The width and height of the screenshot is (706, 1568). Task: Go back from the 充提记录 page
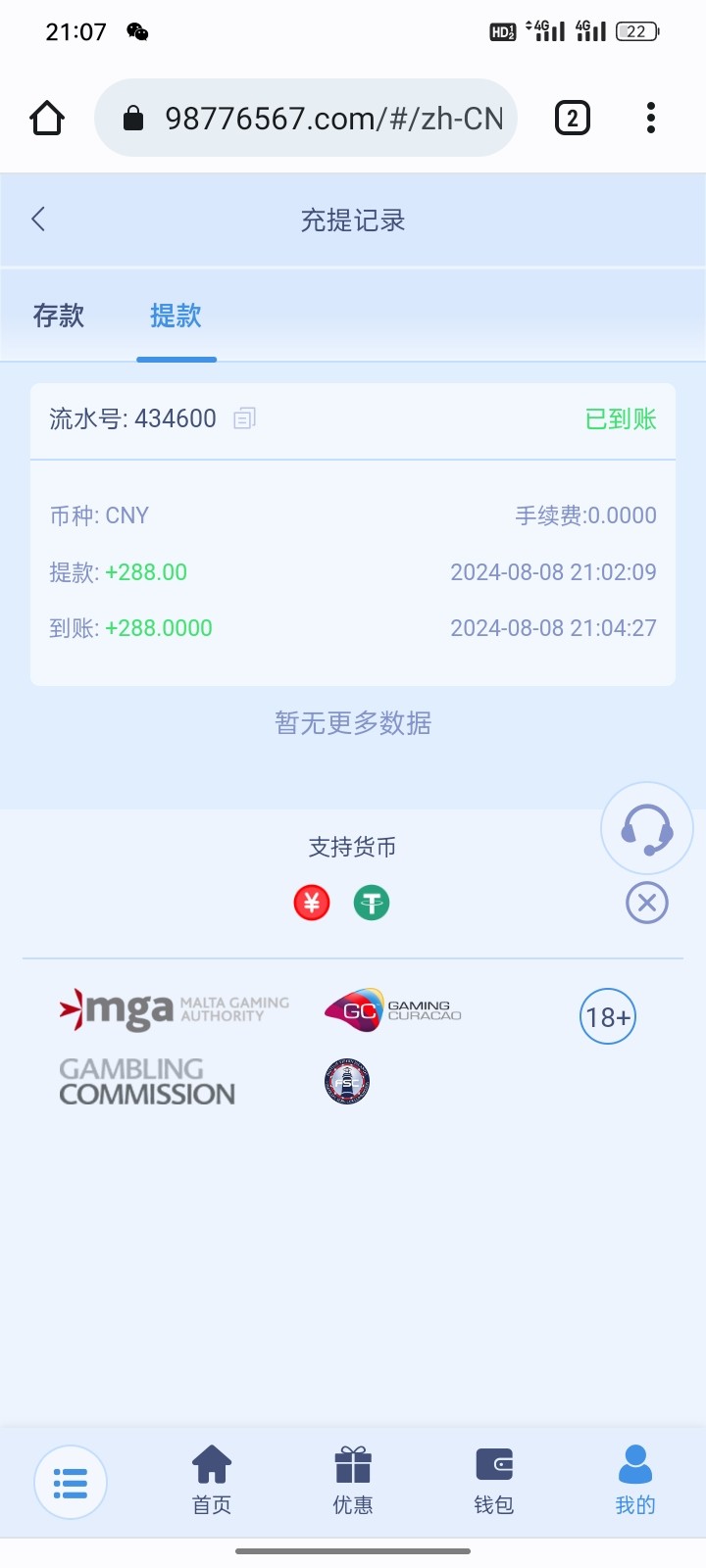pos(39,220)
